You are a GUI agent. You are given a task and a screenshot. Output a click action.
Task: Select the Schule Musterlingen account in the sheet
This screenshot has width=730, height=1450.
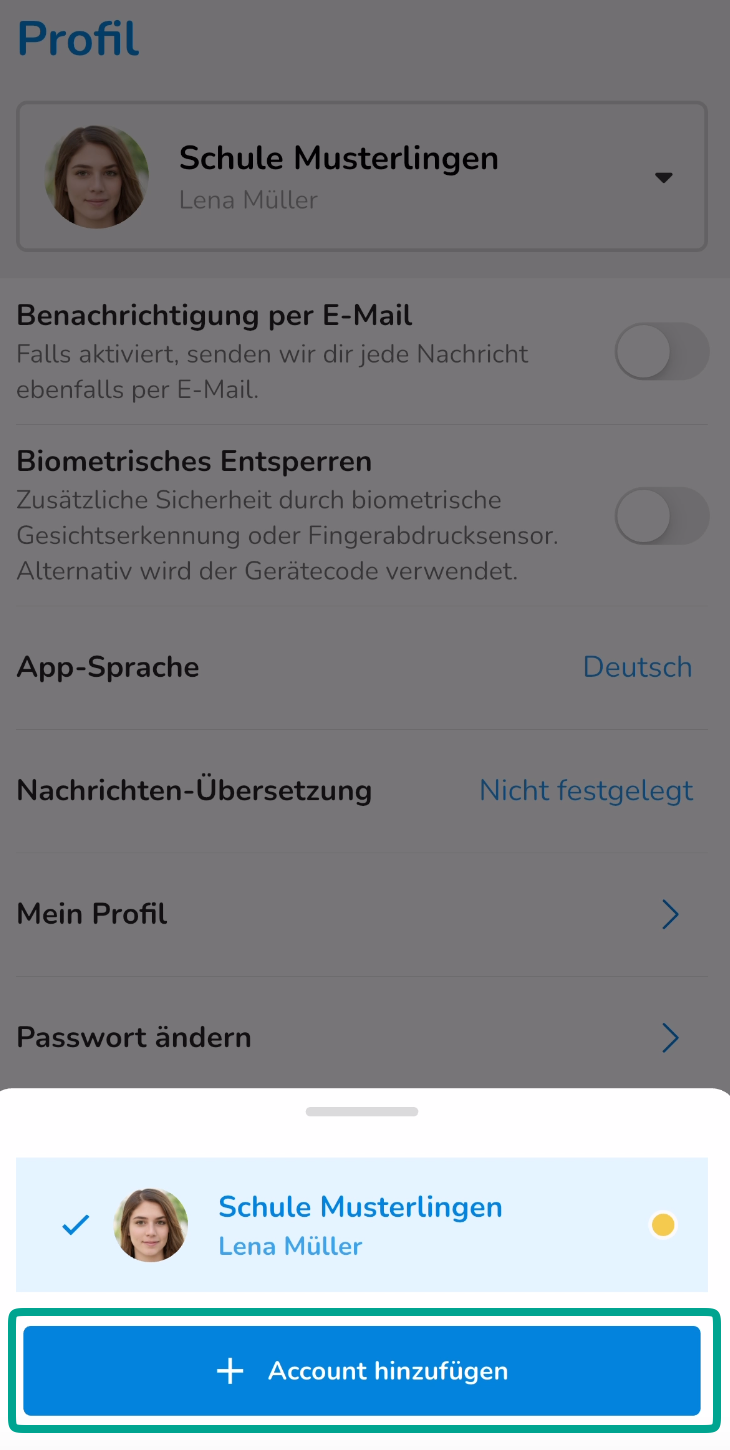click(x=362, y=1225)
